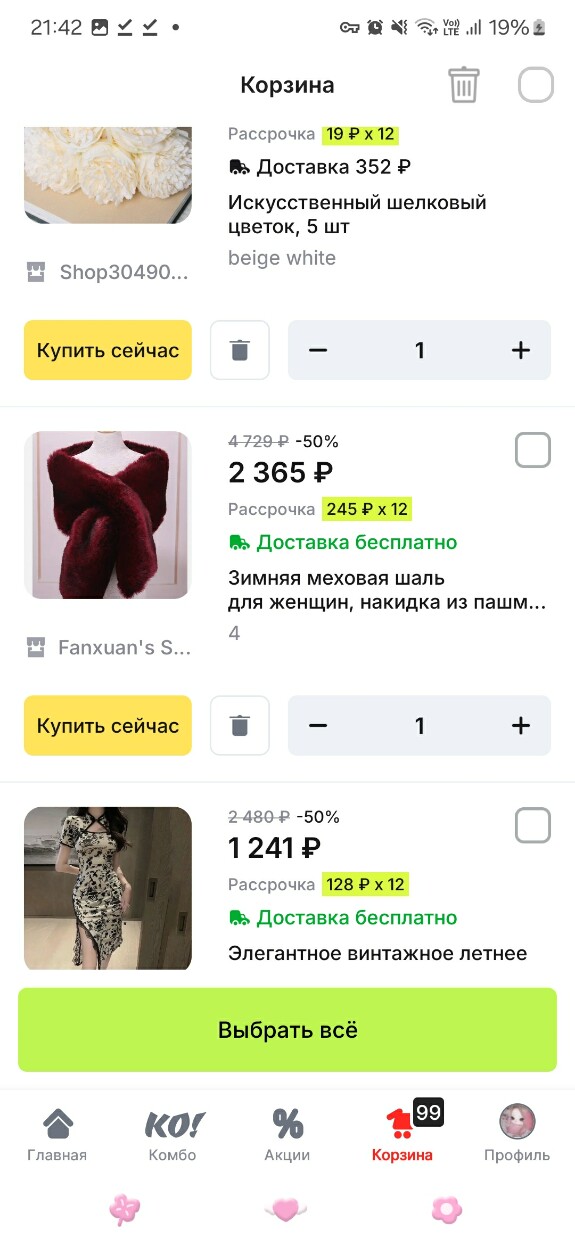Screen dimensions: 575x1246
Task: Increase silk flower quantity with plus
Action: click(x=520, y=350)
